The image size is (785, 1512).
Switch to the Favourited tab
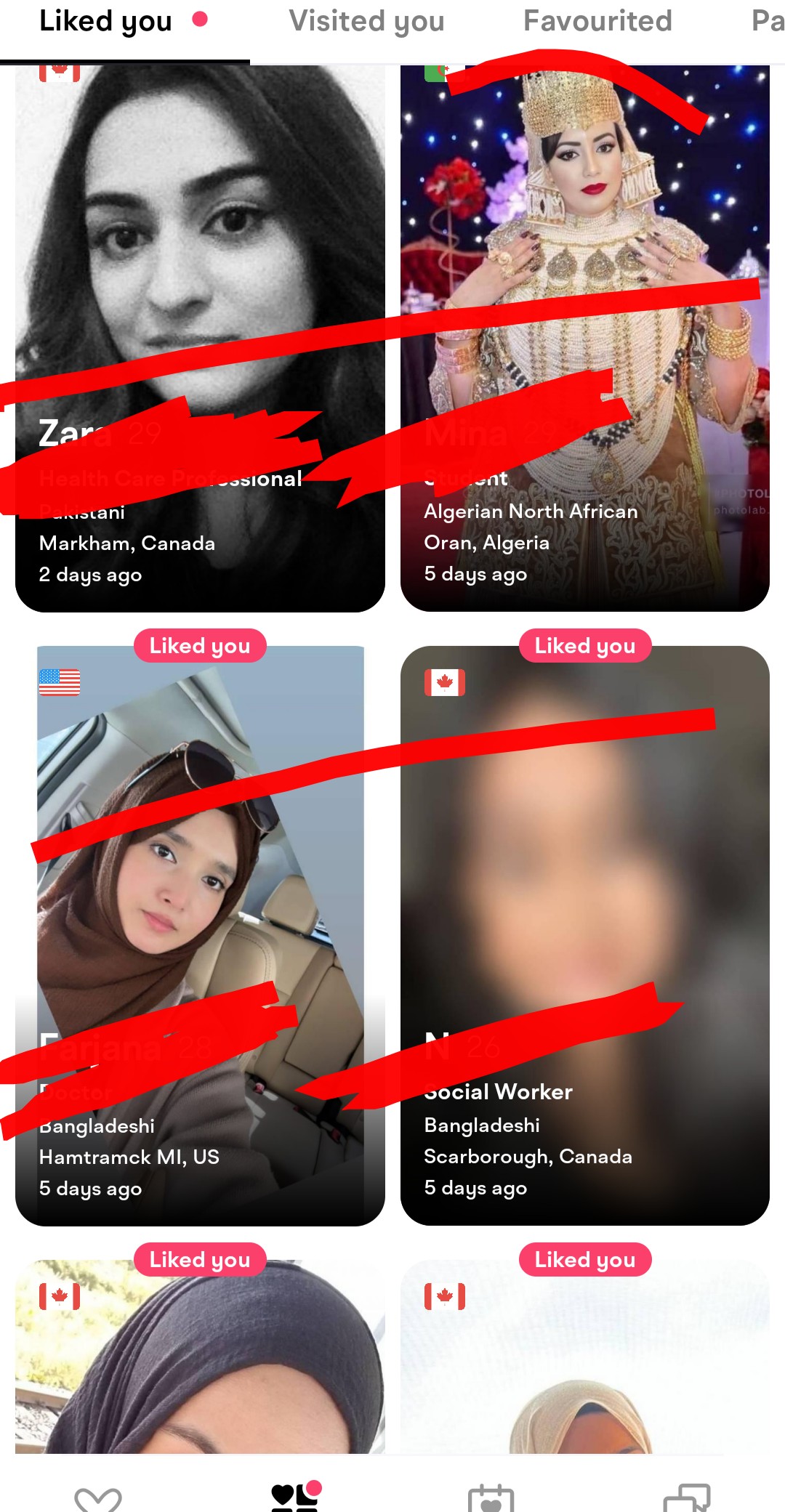coord(597,22)
